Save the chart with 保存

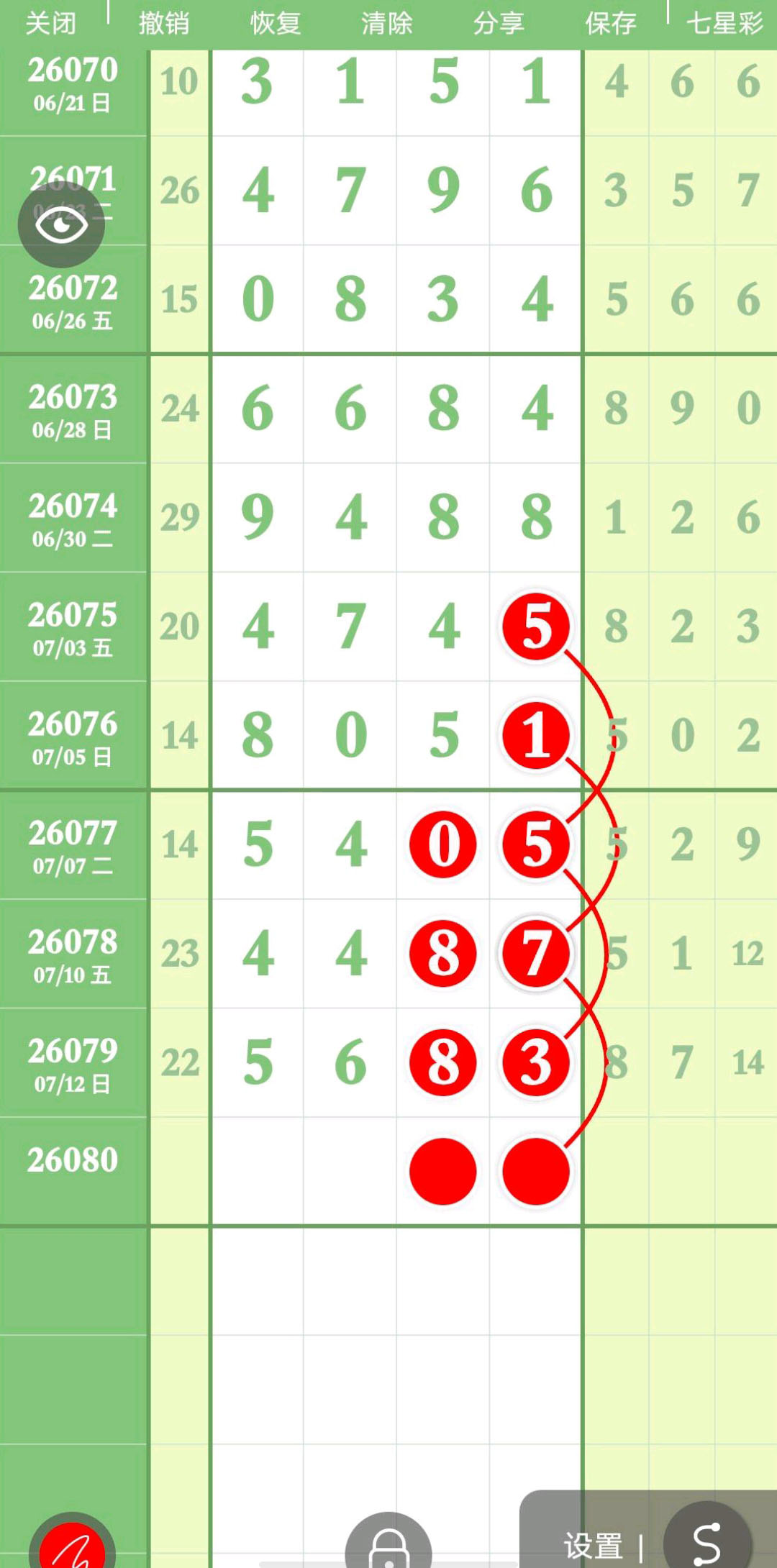pyautogui.click(x=611, y=24)
